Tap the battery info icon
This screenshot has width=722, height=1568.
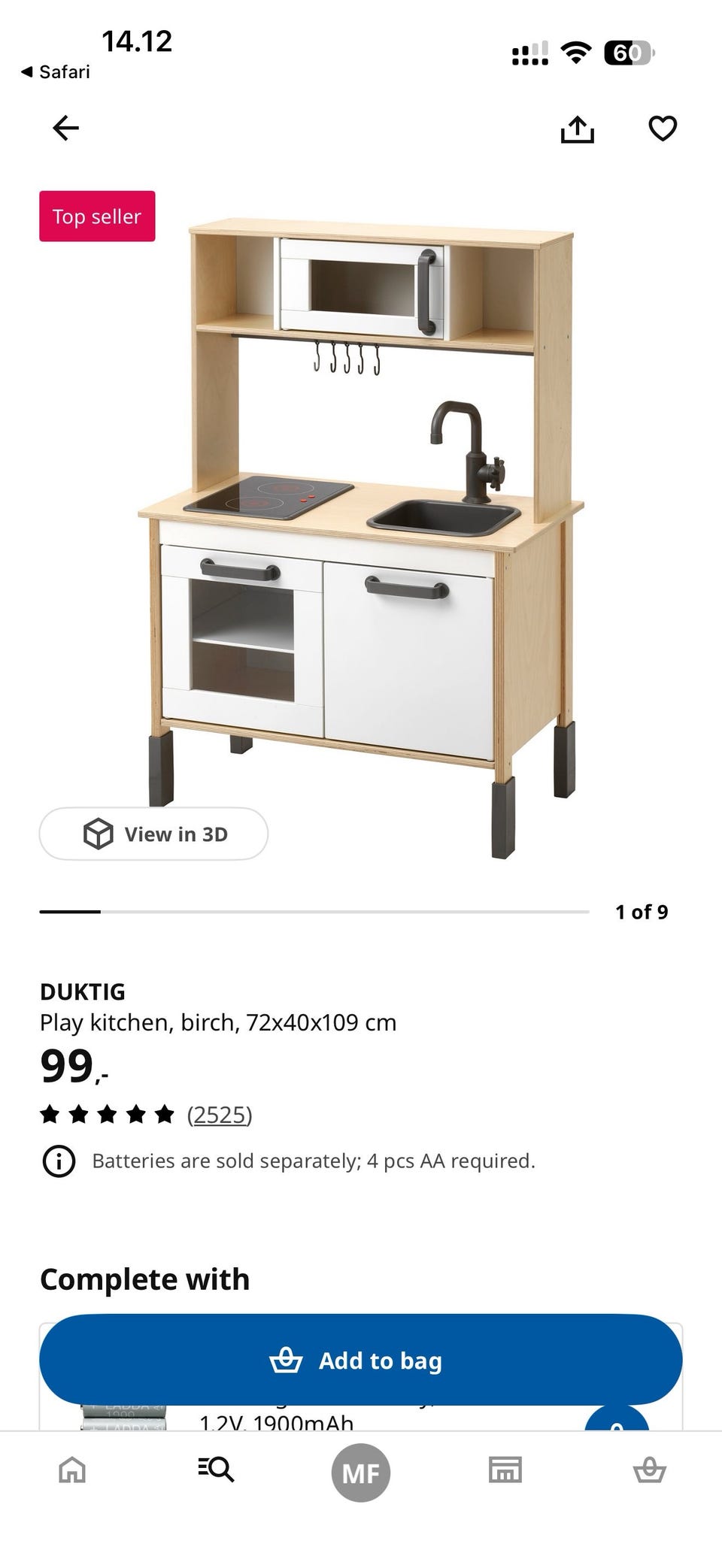click(x=59, y=1161)
